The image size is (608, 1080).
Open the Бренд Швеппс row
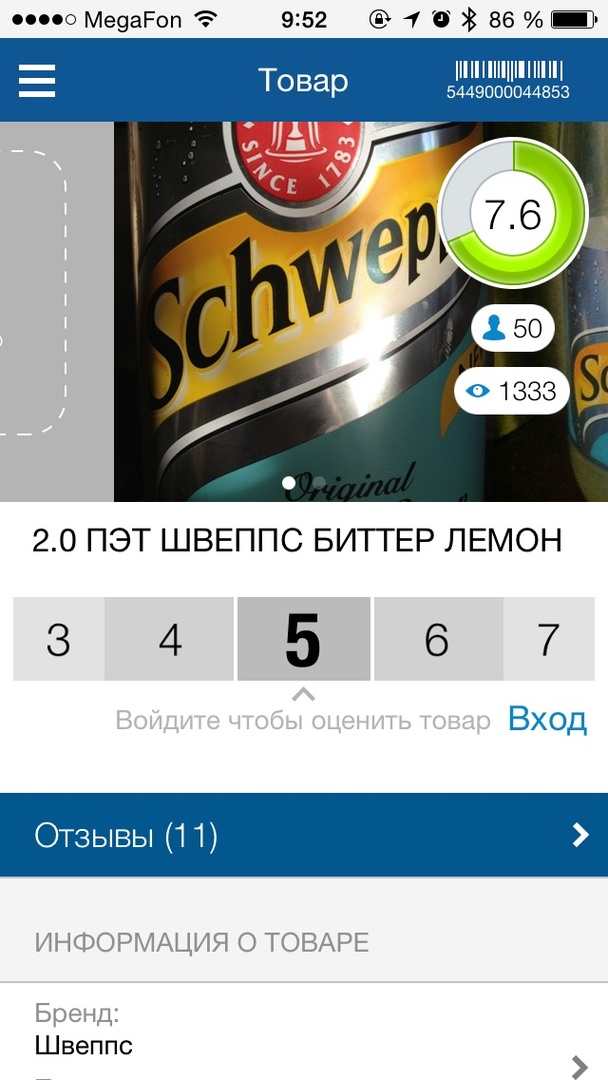click(304, 1034)
